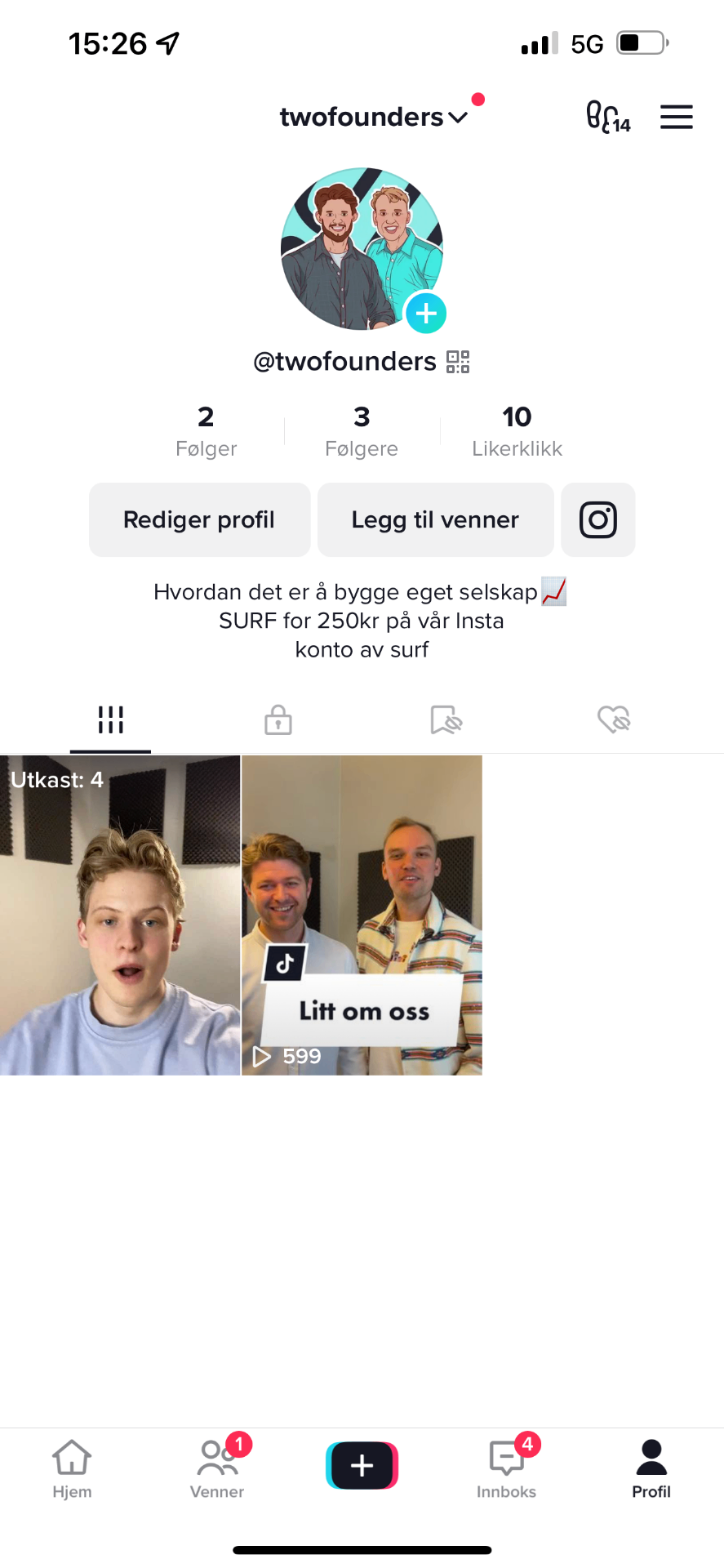Open linked Instagram account icon
Screen dimensions: 724x1568
point(597,519)
